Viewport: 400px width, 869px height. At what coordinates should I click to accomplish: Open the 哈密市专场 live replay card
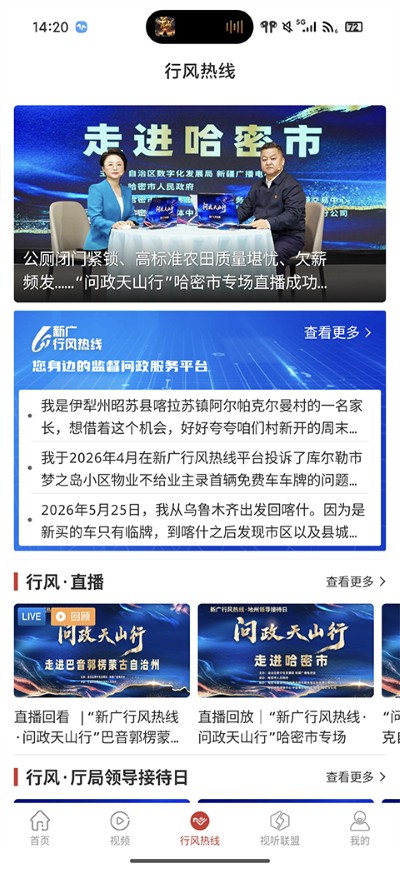[285, 674]
